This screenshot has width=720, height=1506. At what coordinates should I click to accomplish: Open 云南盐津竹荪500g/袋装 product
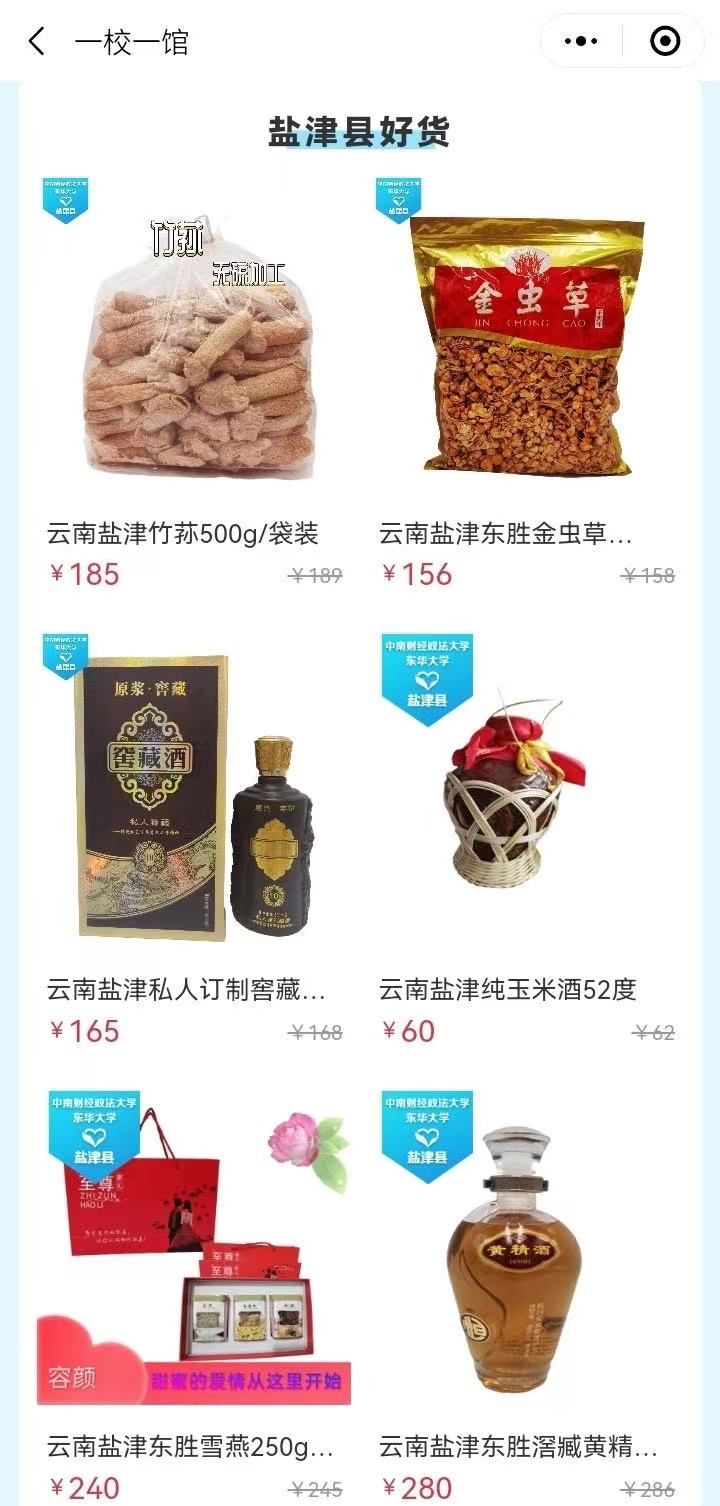(195, 340)
